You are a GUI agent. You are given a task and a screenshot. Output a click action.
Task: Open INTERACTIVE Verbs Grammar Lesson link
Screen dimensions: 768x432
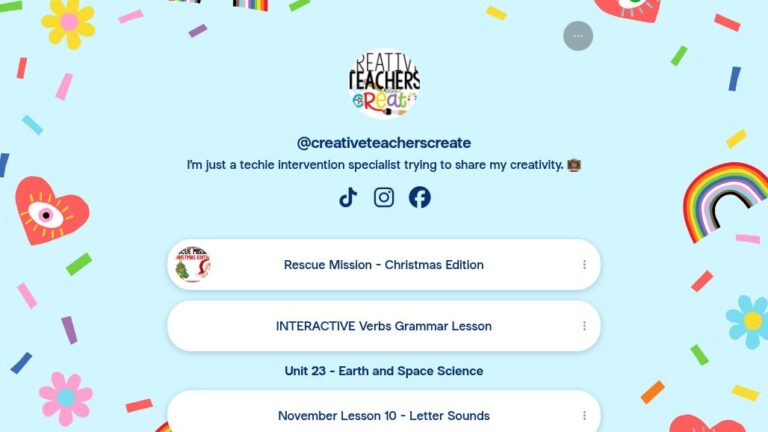point(383,326)
